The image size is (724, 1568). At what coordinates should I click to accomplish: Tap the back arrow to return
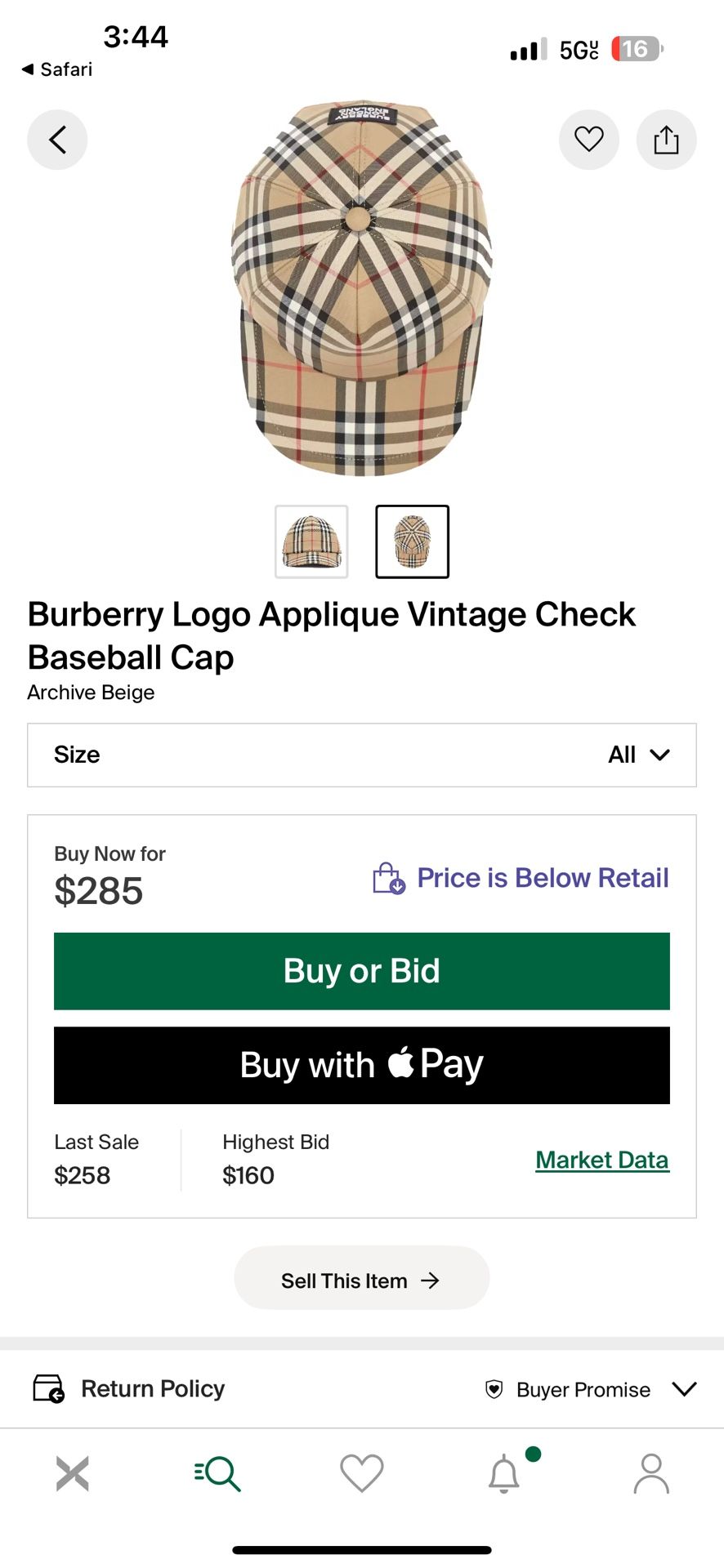pyautogui.click(x=57, y=140)
